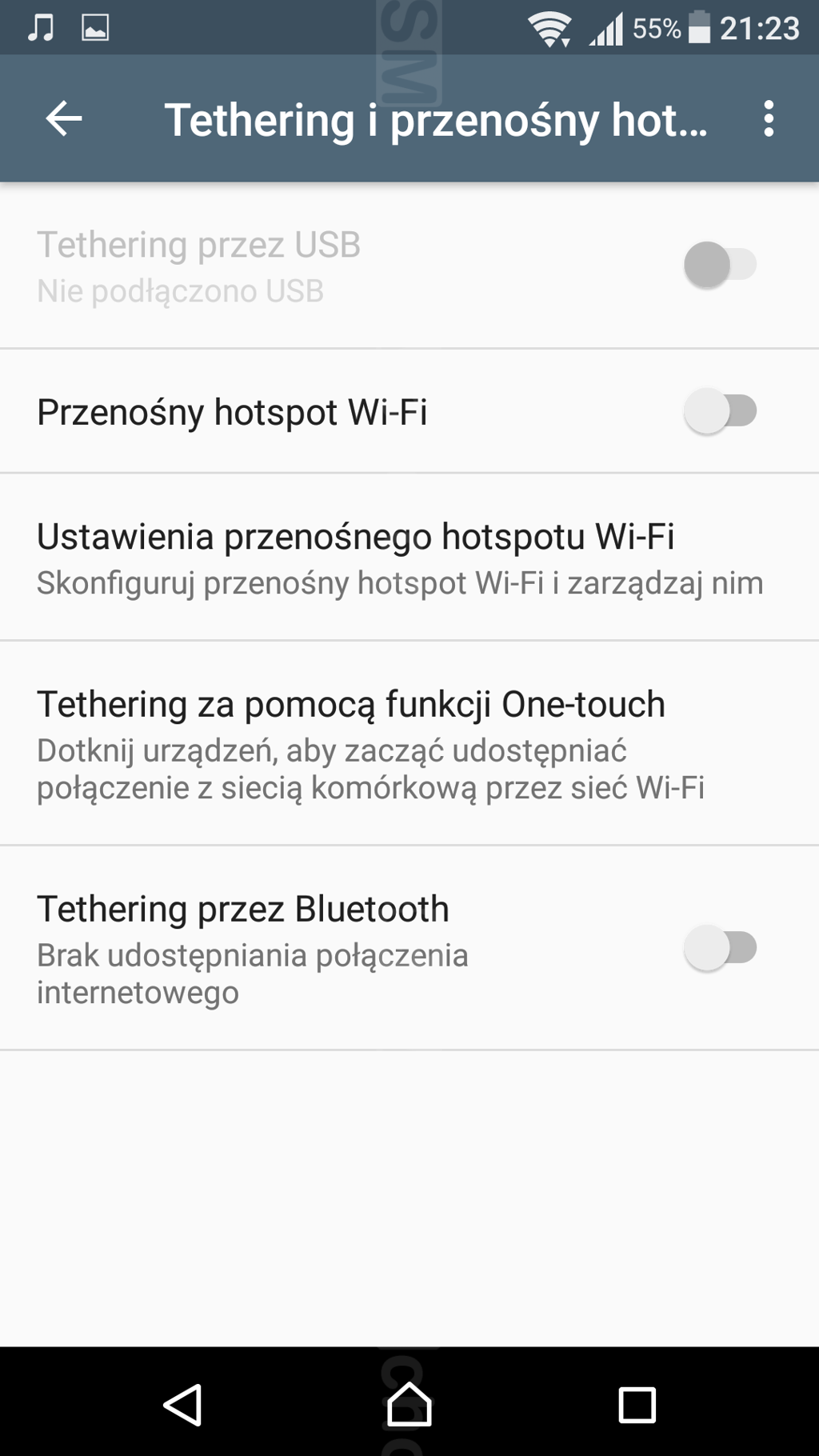The height and width of the screenshot is (1456, 819).
Task: Tap the system home button
Action: coord(409,1404)
